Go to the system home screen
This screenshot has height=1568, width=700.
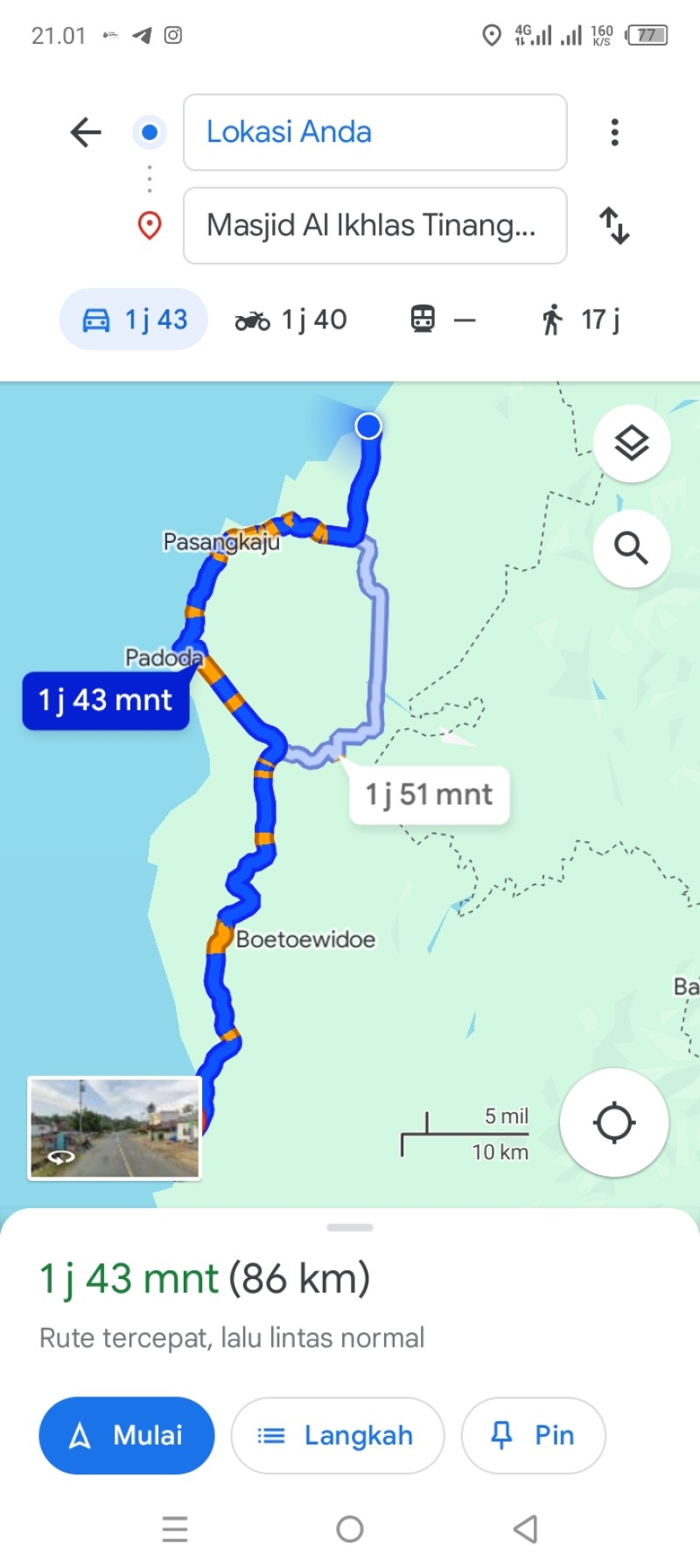click(350, 1529)
